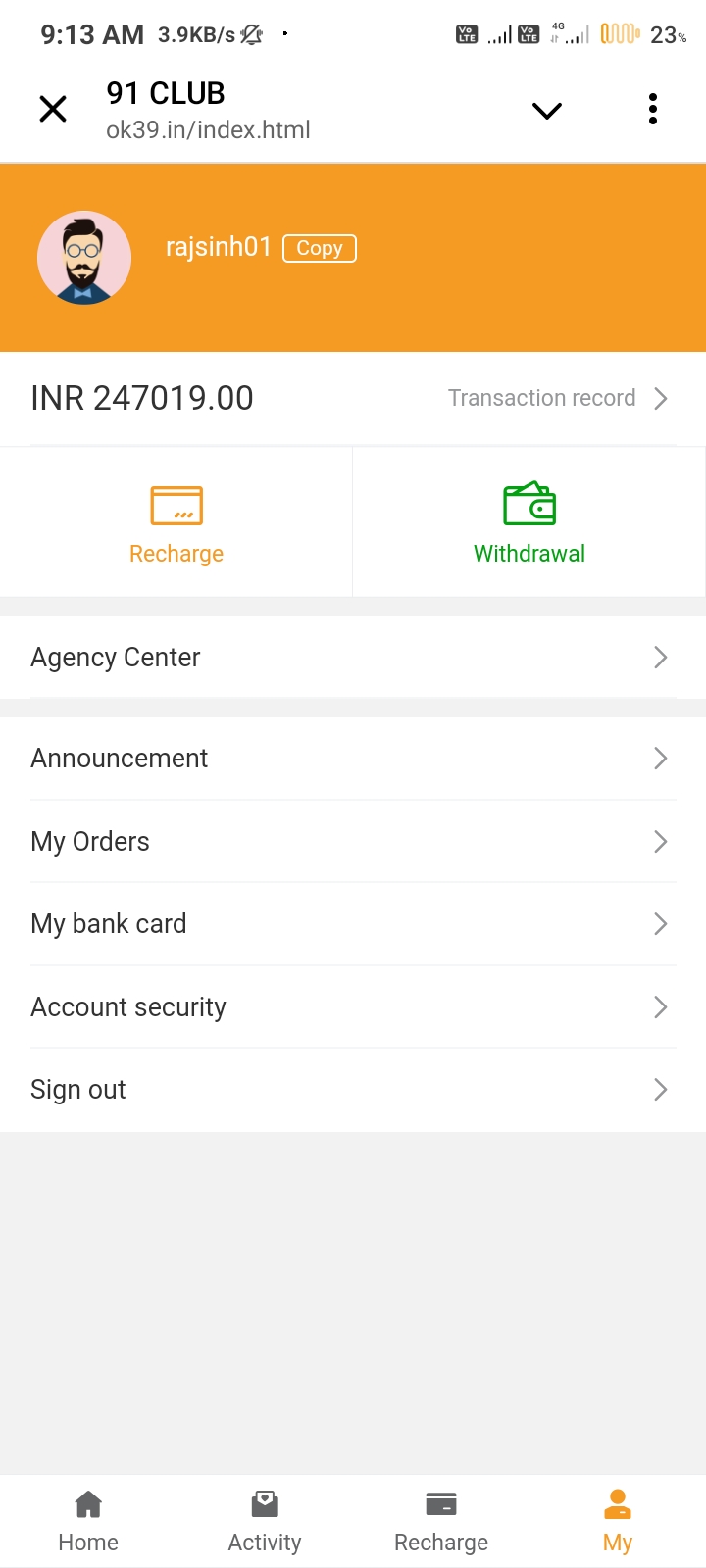Screen dimensions: 706x1568
Task: Open Agency Center
Action: click(353, 658)
